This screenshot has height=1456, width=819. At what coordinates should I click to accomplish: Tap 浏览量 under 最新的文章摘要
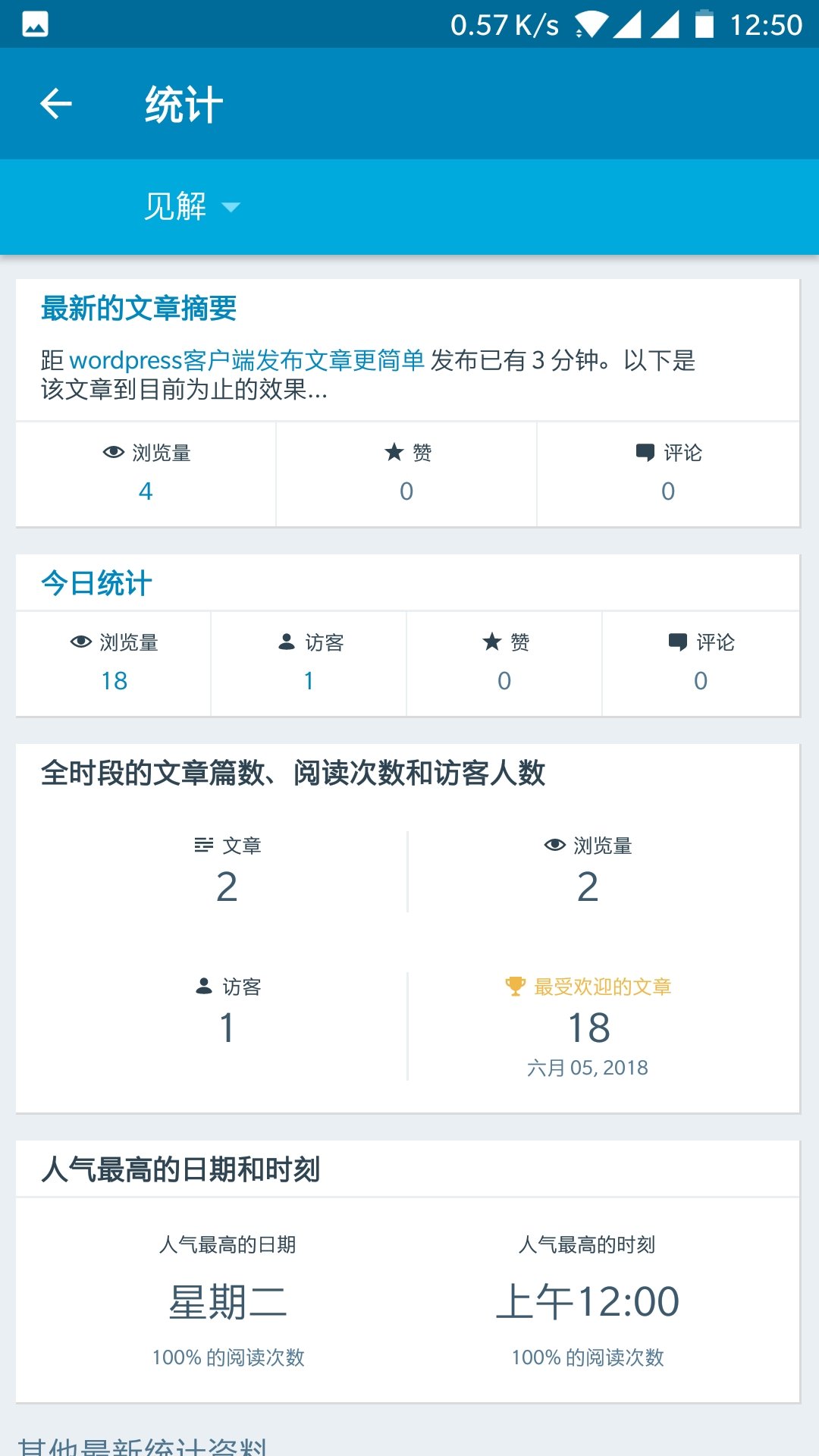[x=146, y=474]
